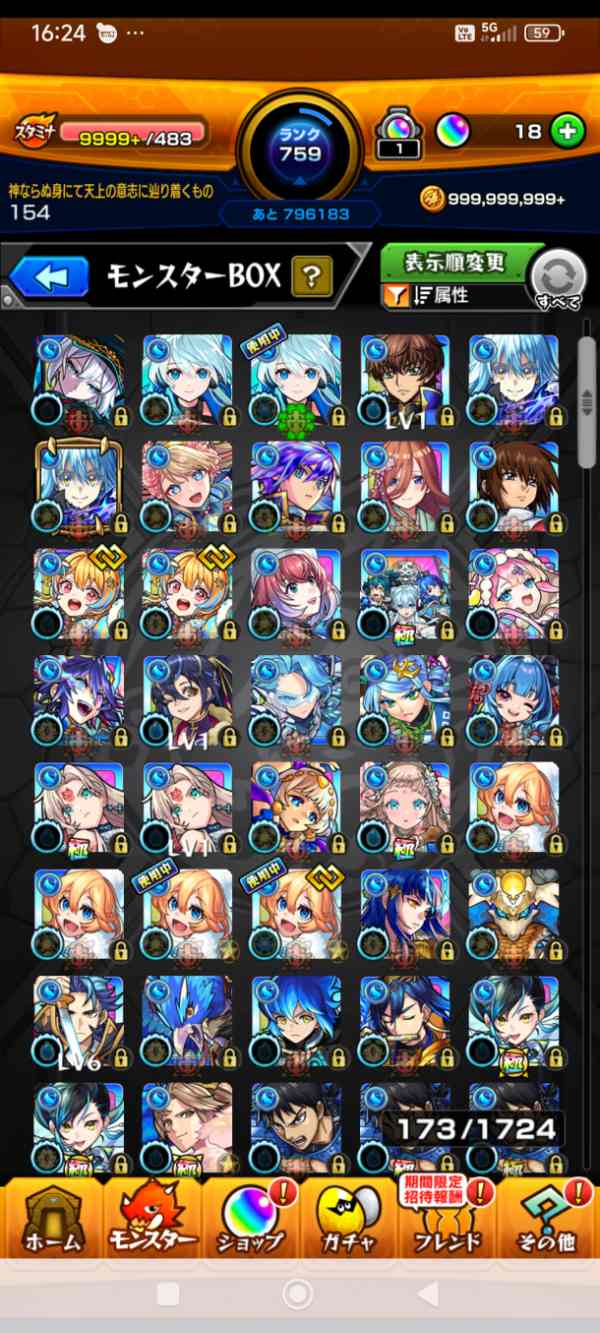The width and height of the screenshot is (600, 1333).
Task: Select the monster labeled LV6
Action: (x=79, y=1021)
